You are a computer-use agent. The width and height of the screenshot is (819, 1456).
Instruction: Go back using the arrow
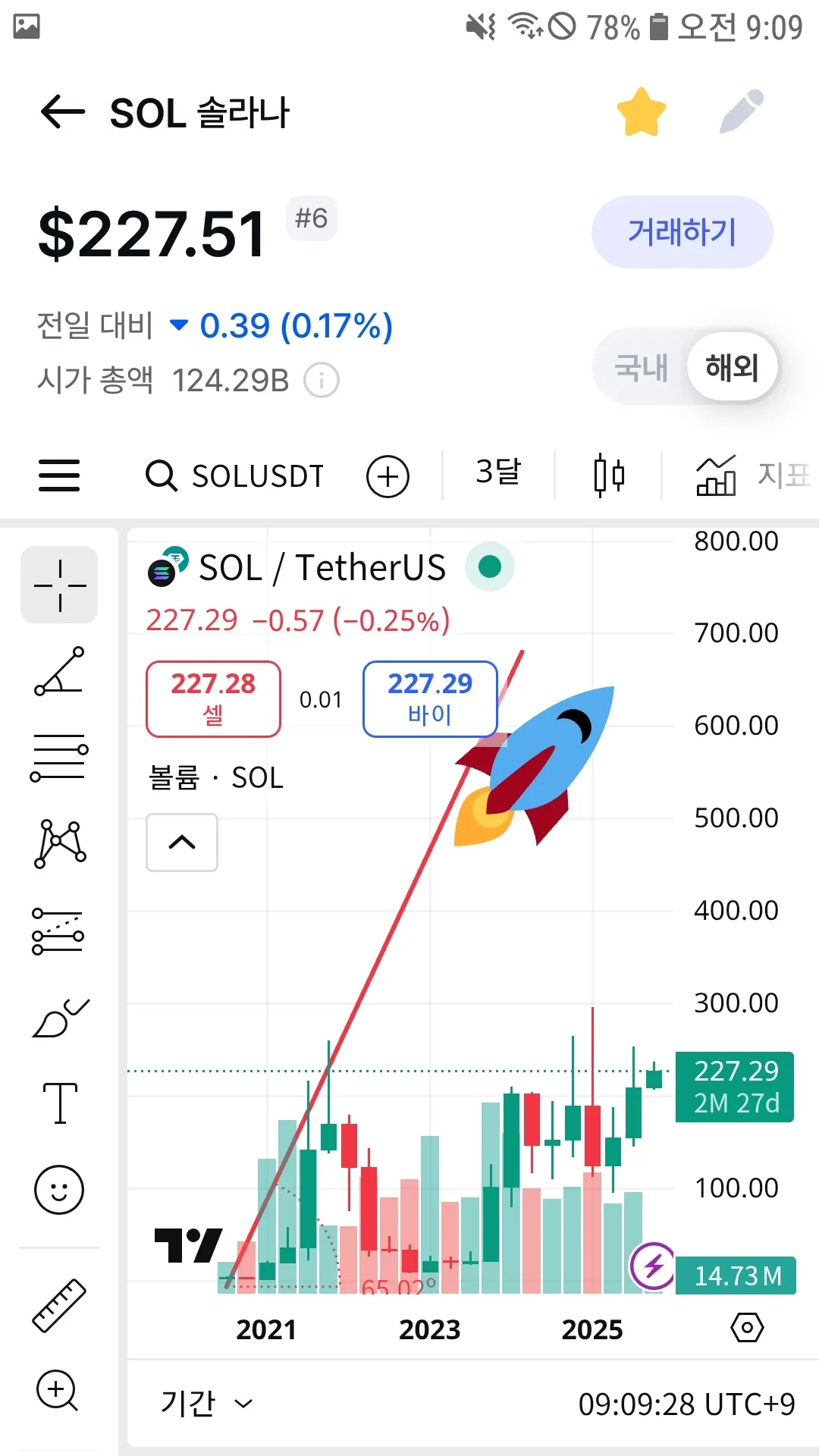(62, 113)
